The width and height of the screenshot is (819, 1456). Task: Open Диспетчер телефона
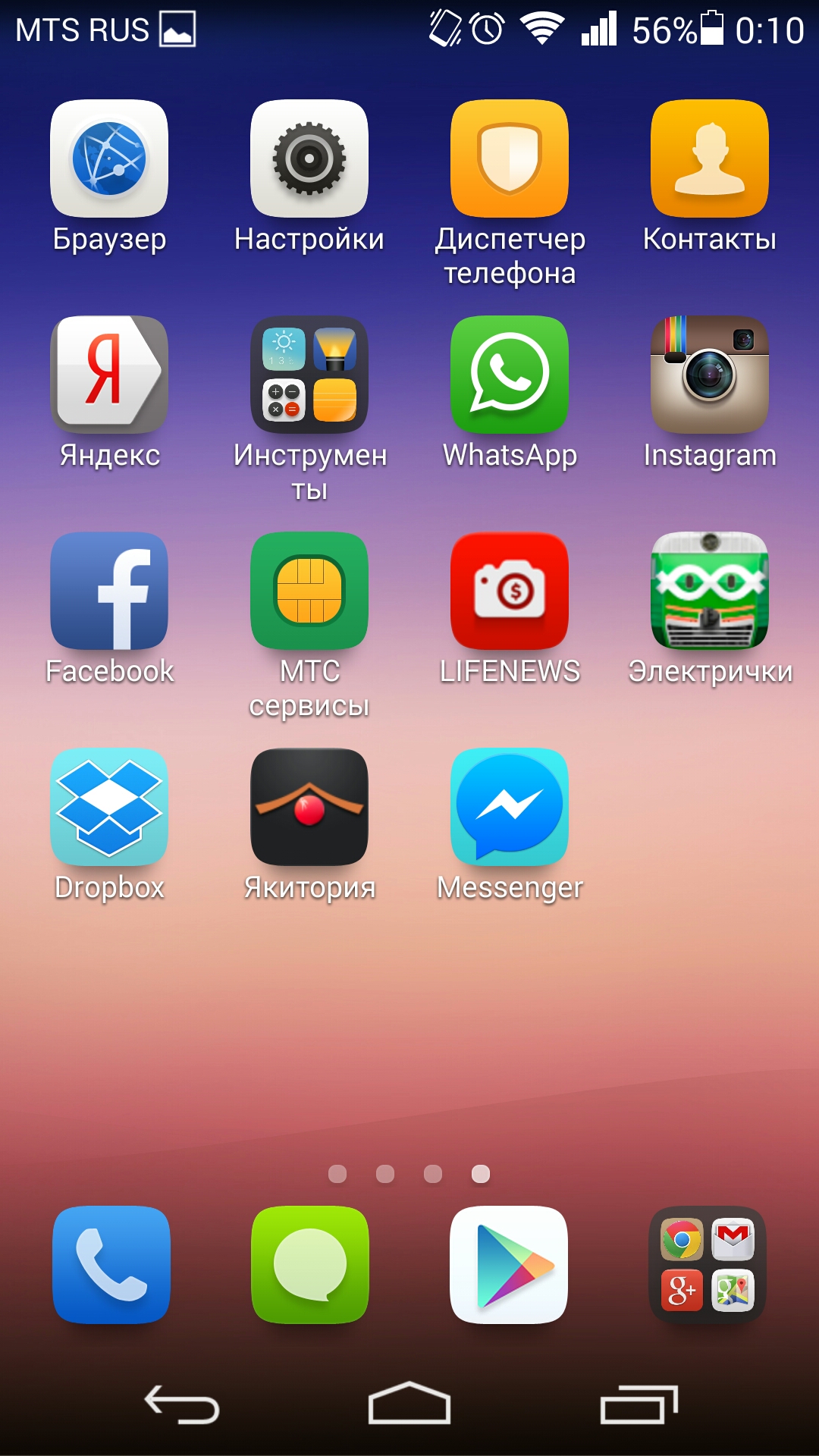(x=510, y=159)
